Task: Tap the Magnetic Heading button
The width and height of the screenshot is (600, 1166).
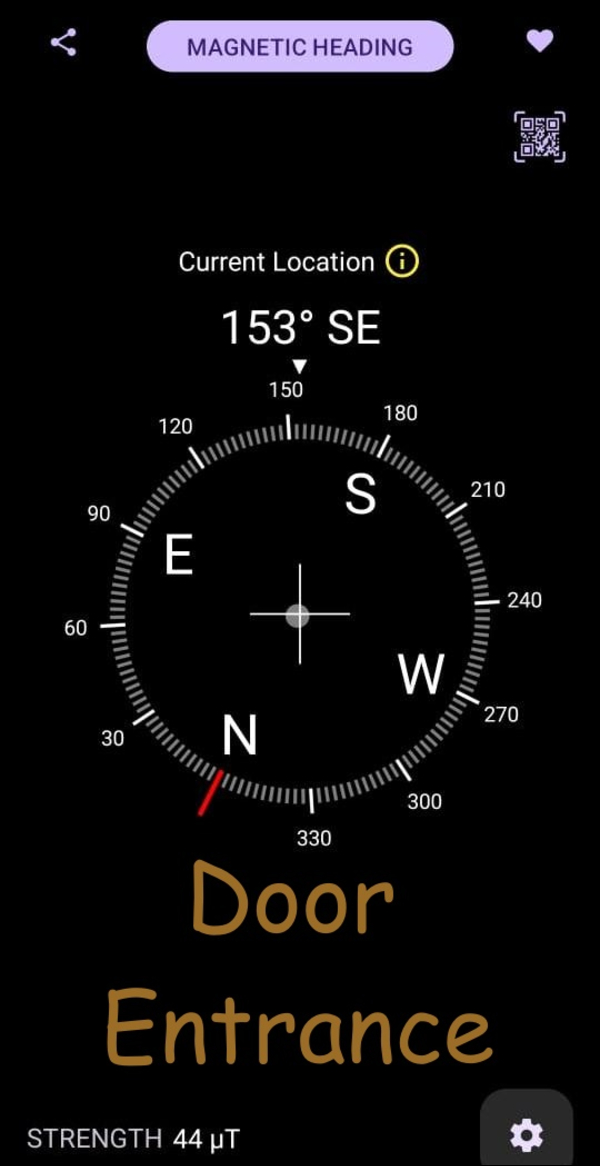Action: [300, 47]
